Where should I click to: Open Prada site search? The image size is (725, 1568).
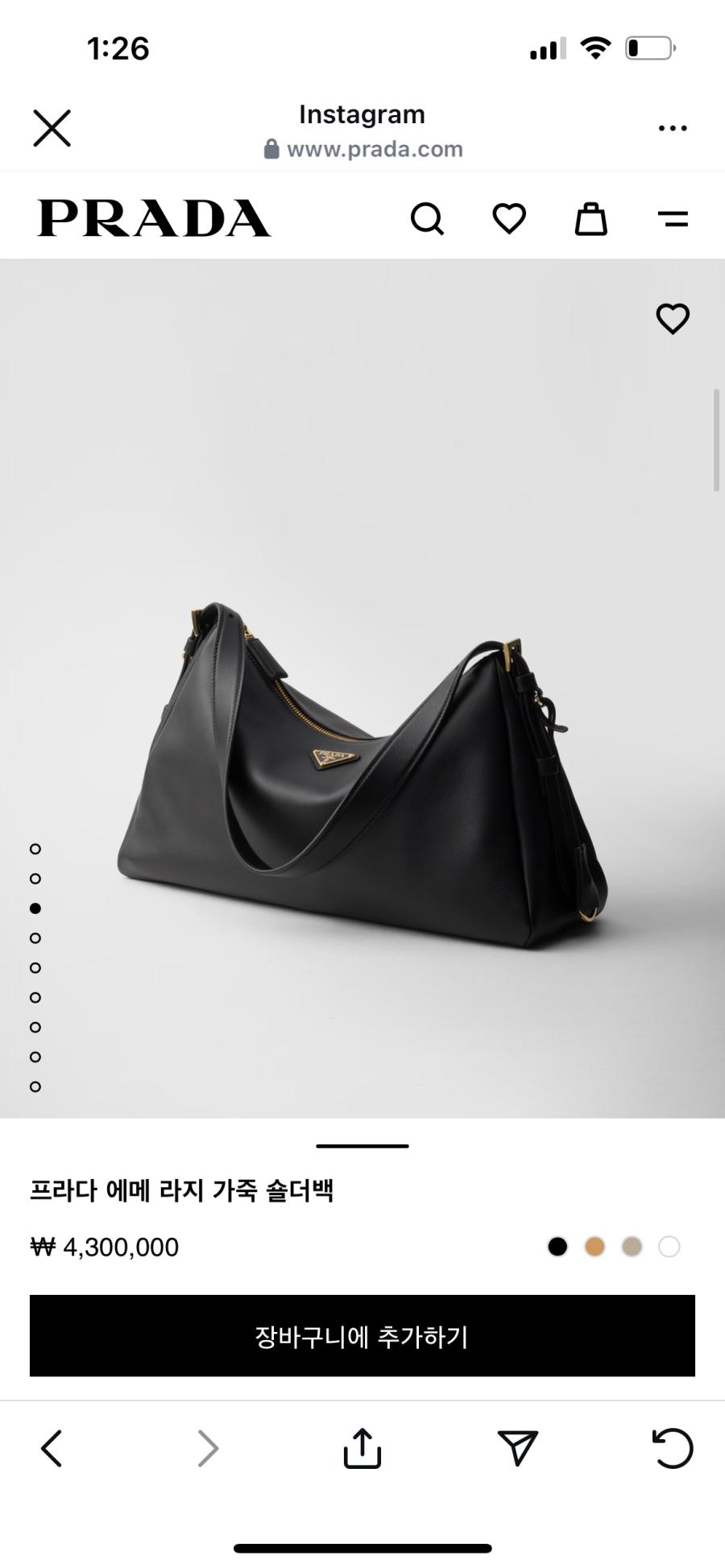pyautogui.click(x=427, y=218)
